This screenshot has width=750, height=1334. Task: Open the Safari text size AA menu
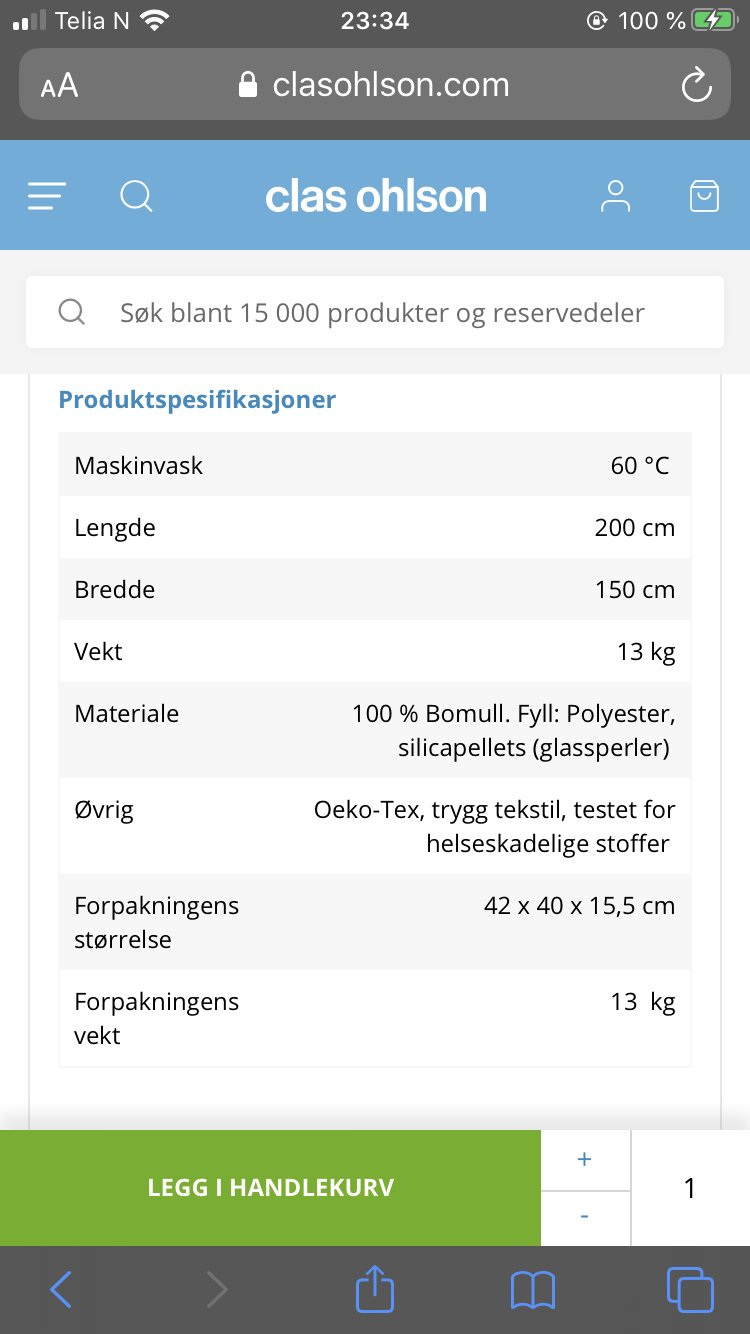(59, 86)
